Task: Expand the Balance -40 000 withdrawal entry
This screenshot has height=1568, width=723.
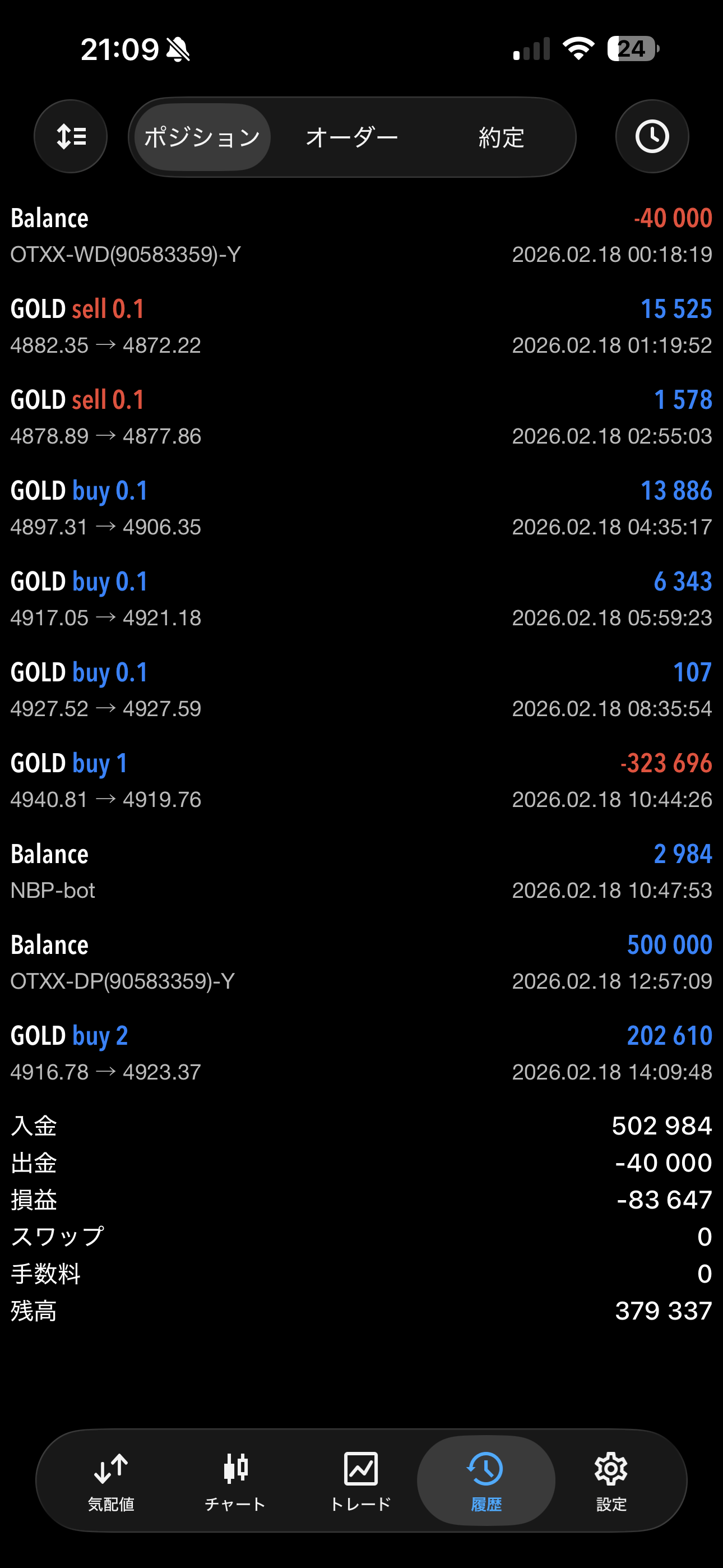Action: (361, 236)
